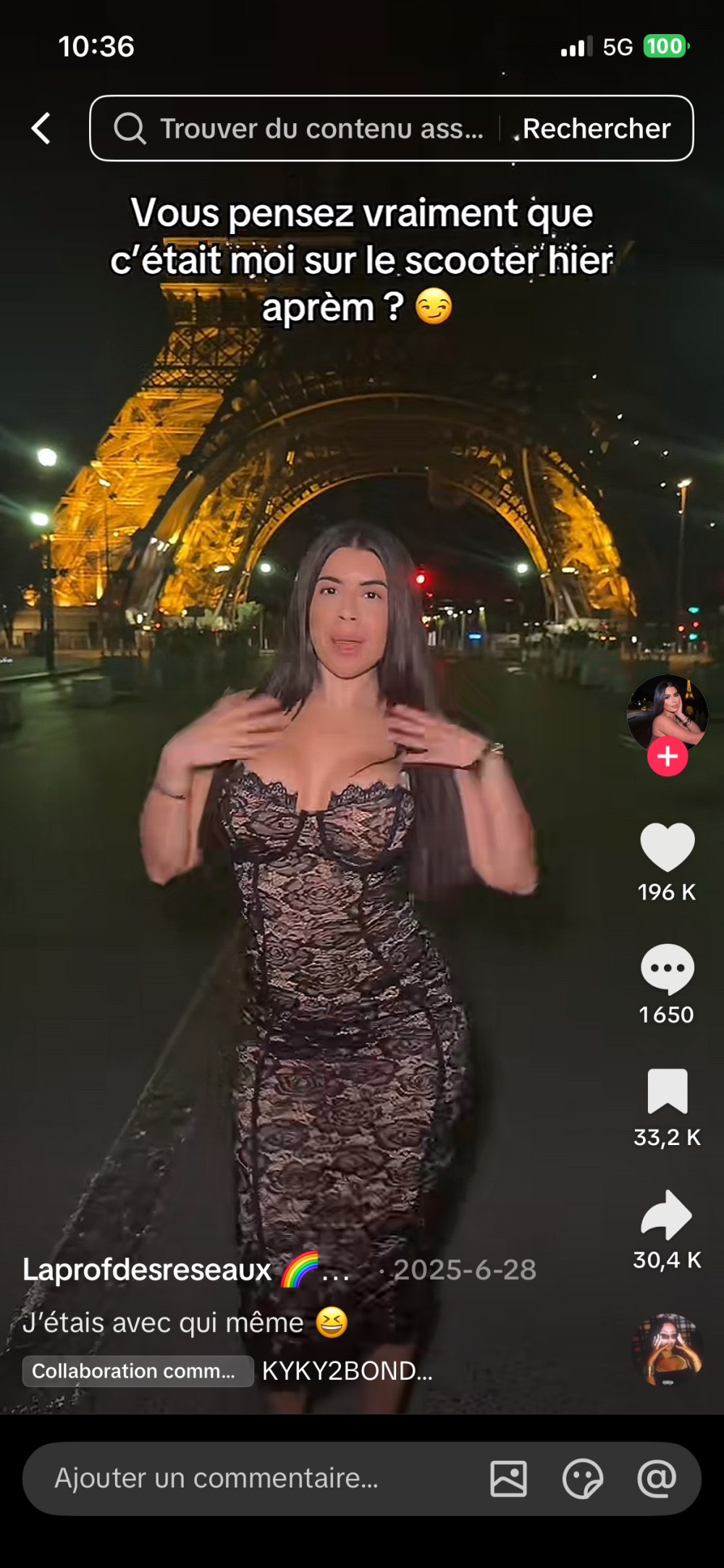Follow the creator with the plus badge
The height and width of the screenshot is (1568, 724).
click(667, 757)
